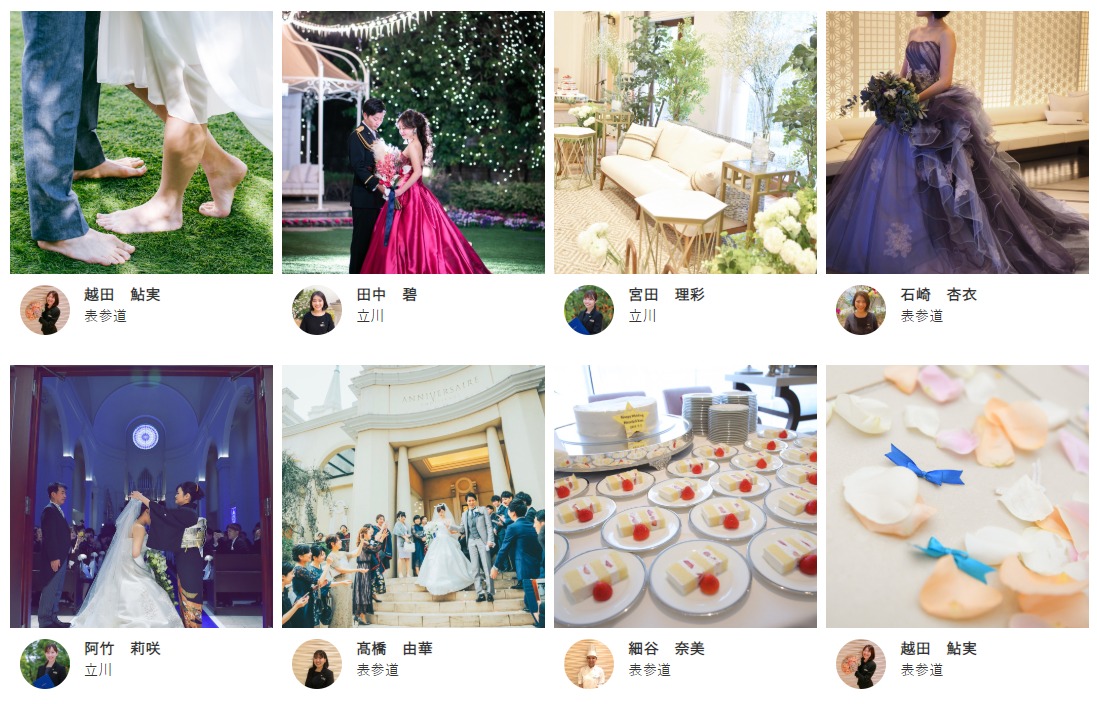The image size is (1097, 704).
Task: Open the purple gown with bouquet photo
Action: point(957,142)
